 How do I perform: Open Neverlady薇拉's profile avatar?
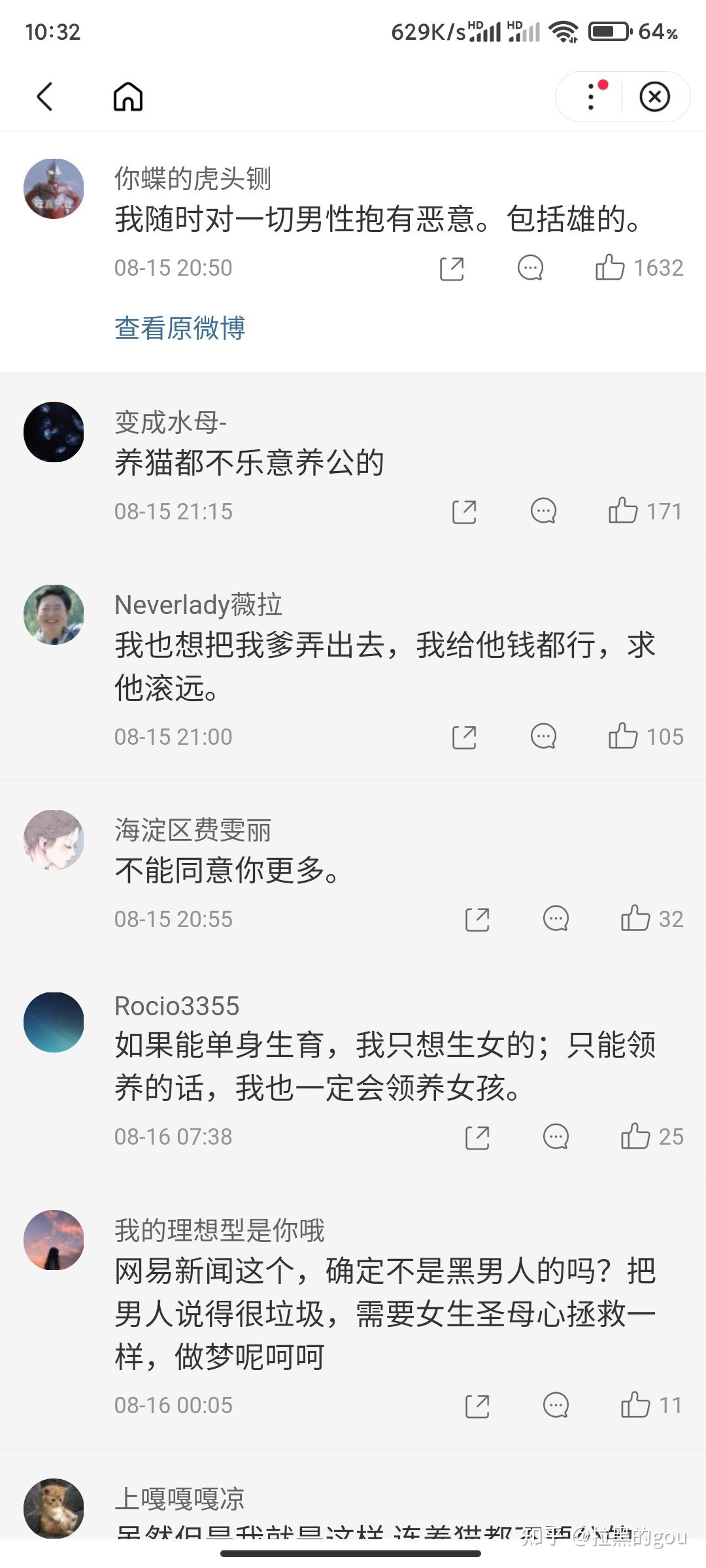pos(54,615)
